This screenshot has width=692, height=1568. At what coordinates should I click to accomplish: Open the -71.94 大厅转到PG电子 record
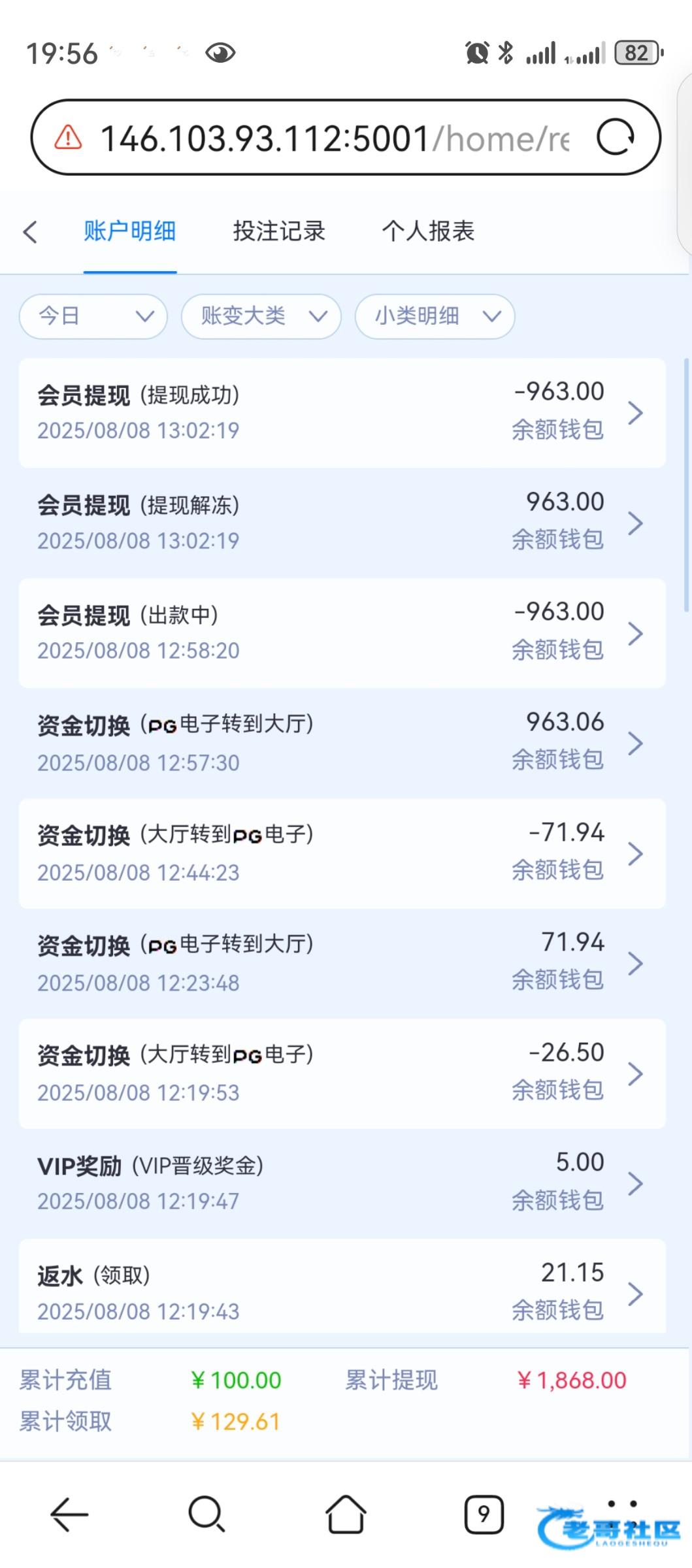(x=342, y=853)
